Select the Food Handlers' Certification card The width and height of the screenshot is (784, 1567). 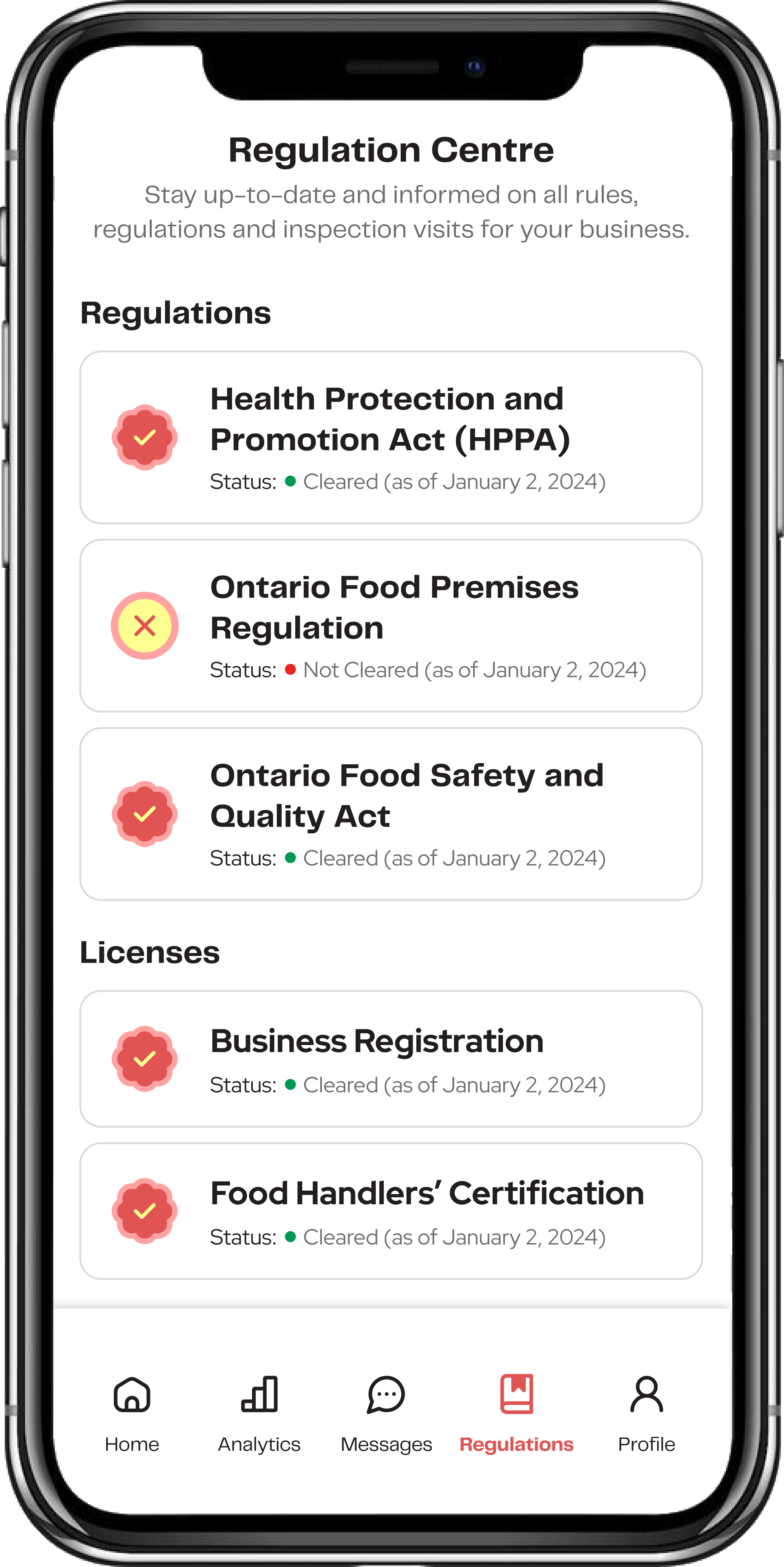click(x=391, y=1211)
